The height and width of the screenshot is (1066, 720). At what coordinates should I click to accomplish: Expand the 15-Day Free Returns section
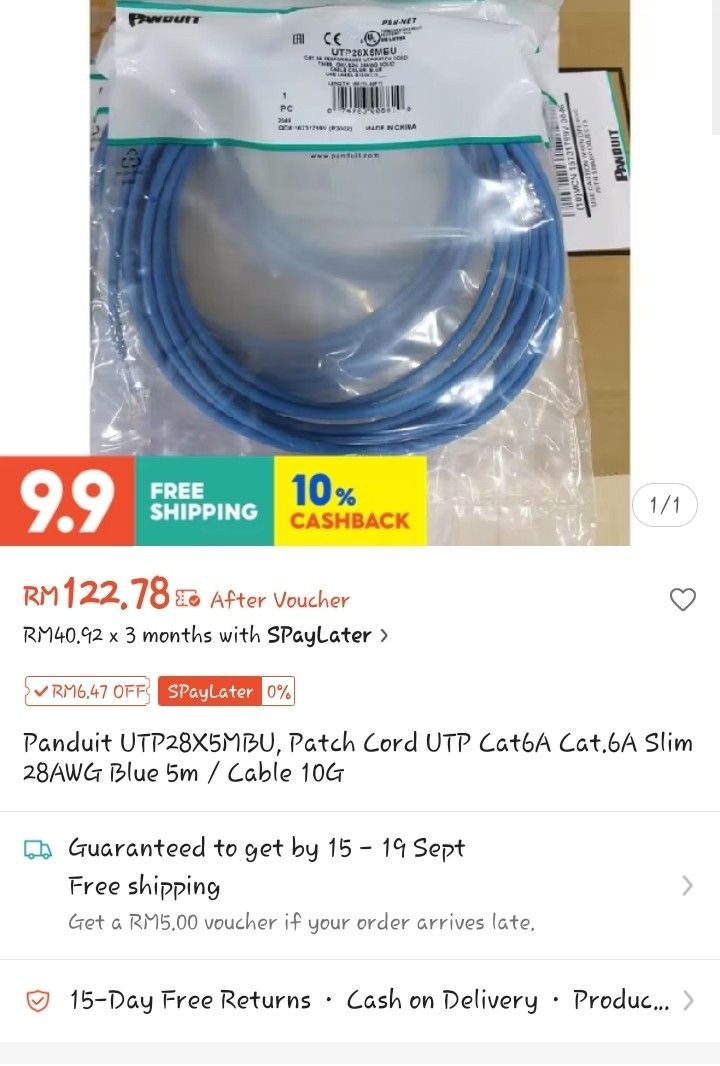pos(686,998)
